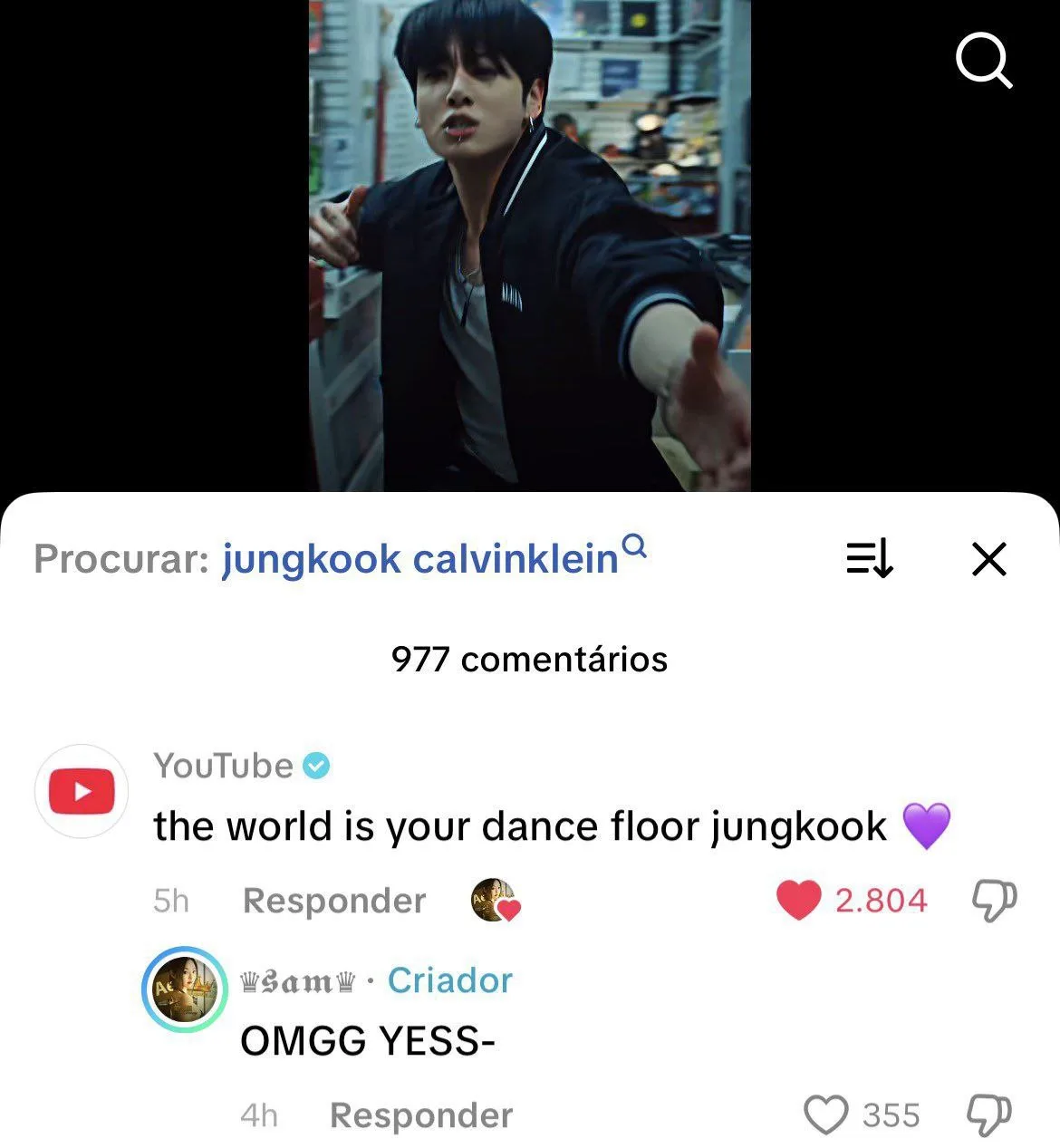Open the search magnifier over the video
Image resolution: width=1060 pixels, height=1148 pixels.
pyautogui.click(x=983, y=61)
